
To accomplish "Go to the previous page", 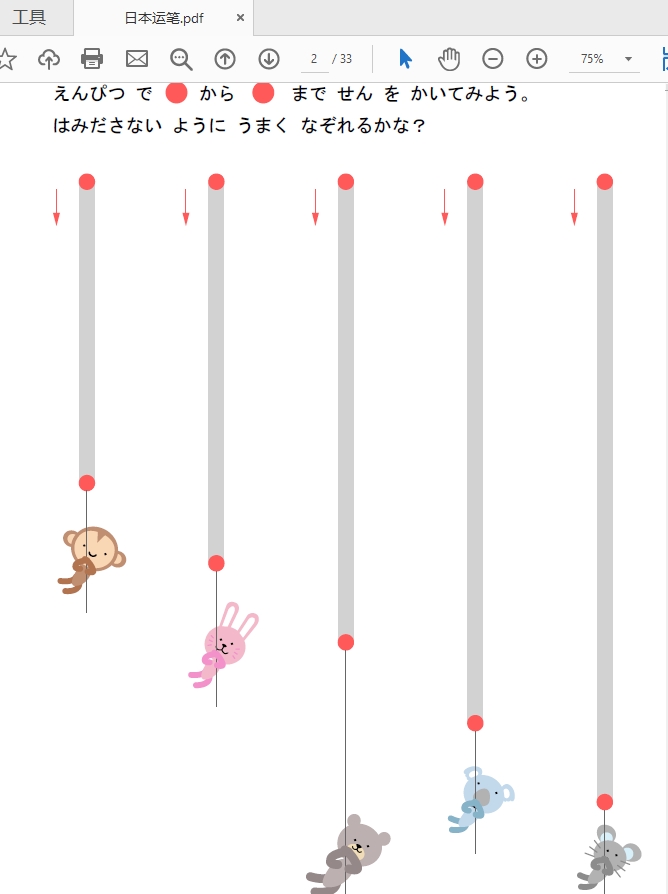I will tap(225, 59).
